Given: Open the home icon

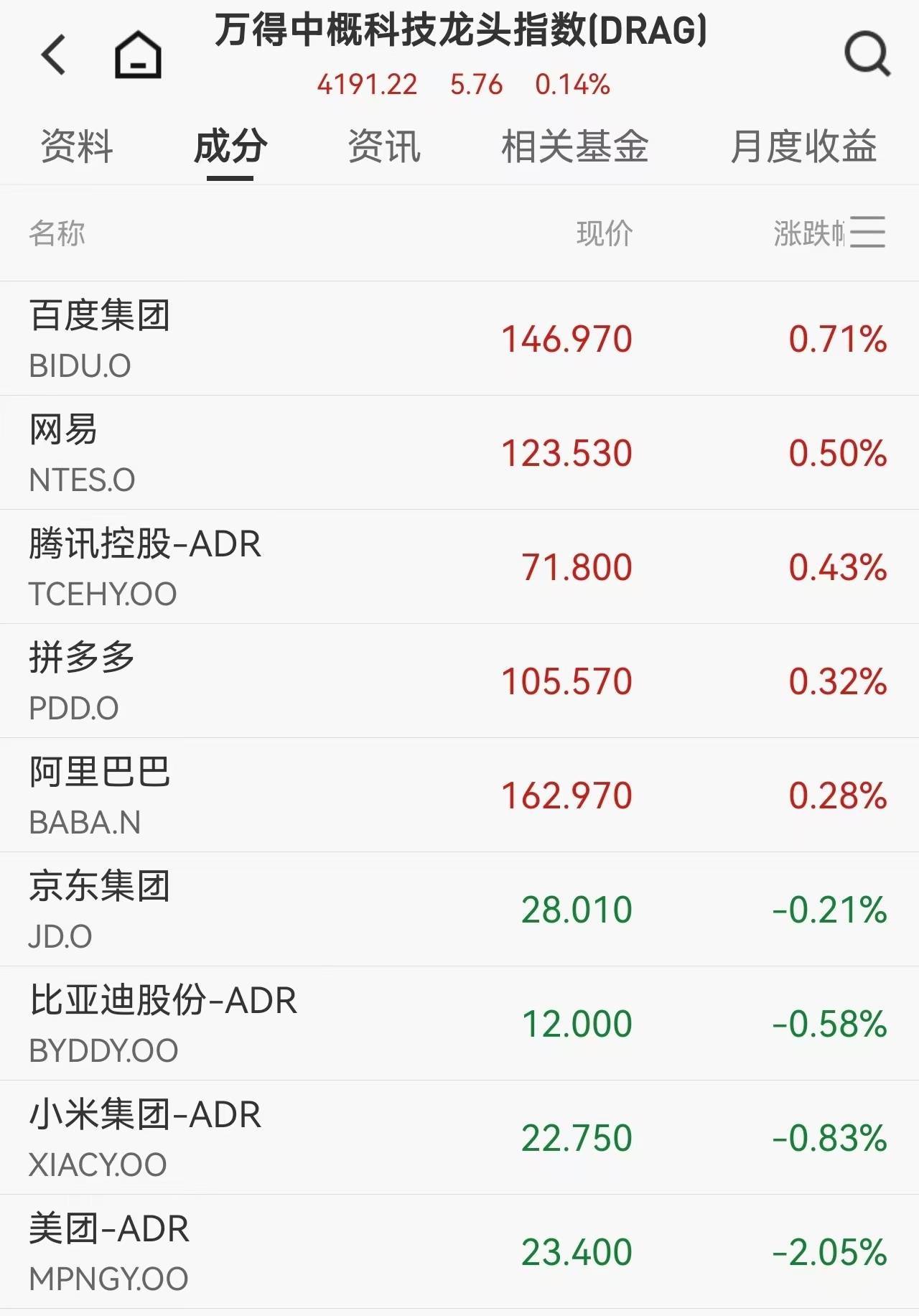Looking at the screenshot, I should pos(138,55).
